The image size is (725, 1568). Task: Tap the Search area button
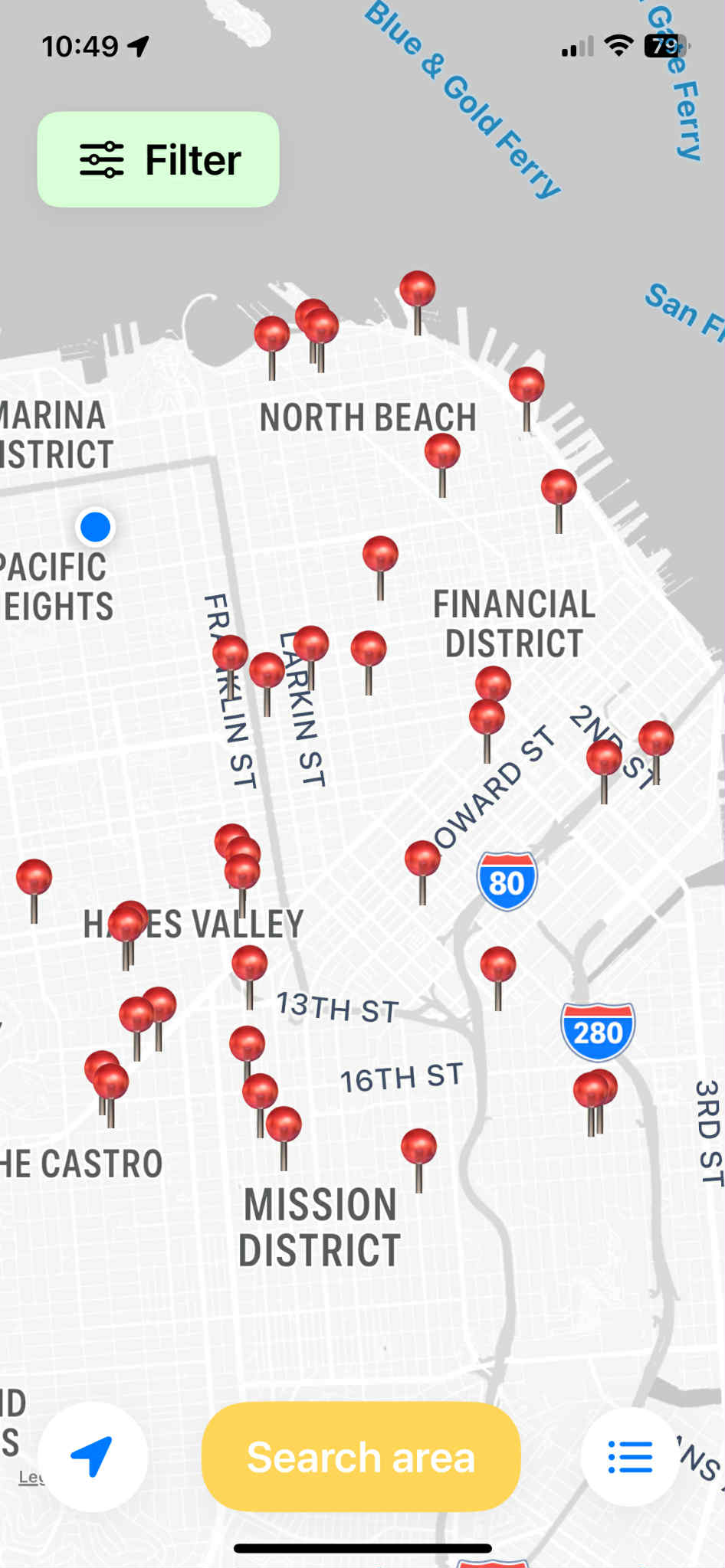(x=361, y=1456)
